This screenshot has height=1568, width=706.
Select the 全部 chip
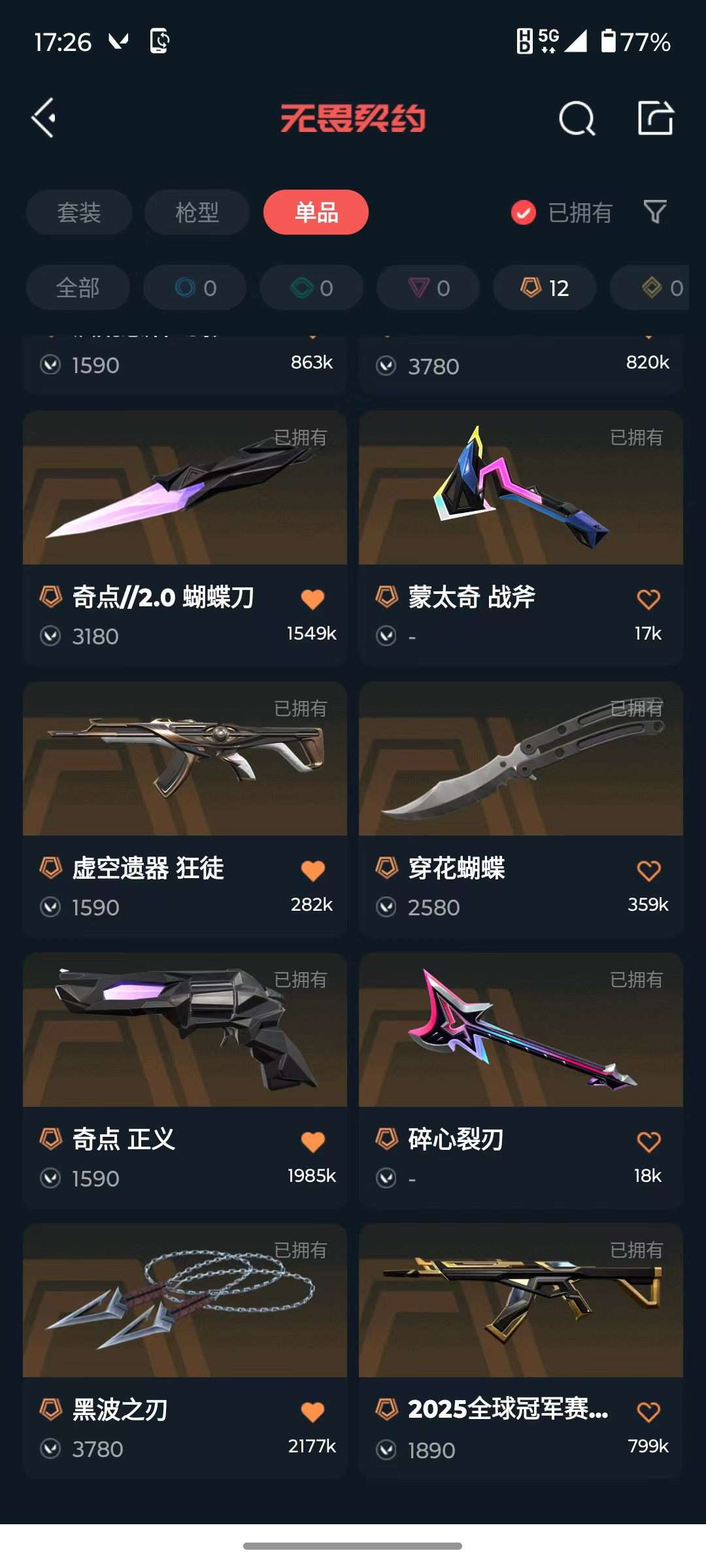click(78, 287)
